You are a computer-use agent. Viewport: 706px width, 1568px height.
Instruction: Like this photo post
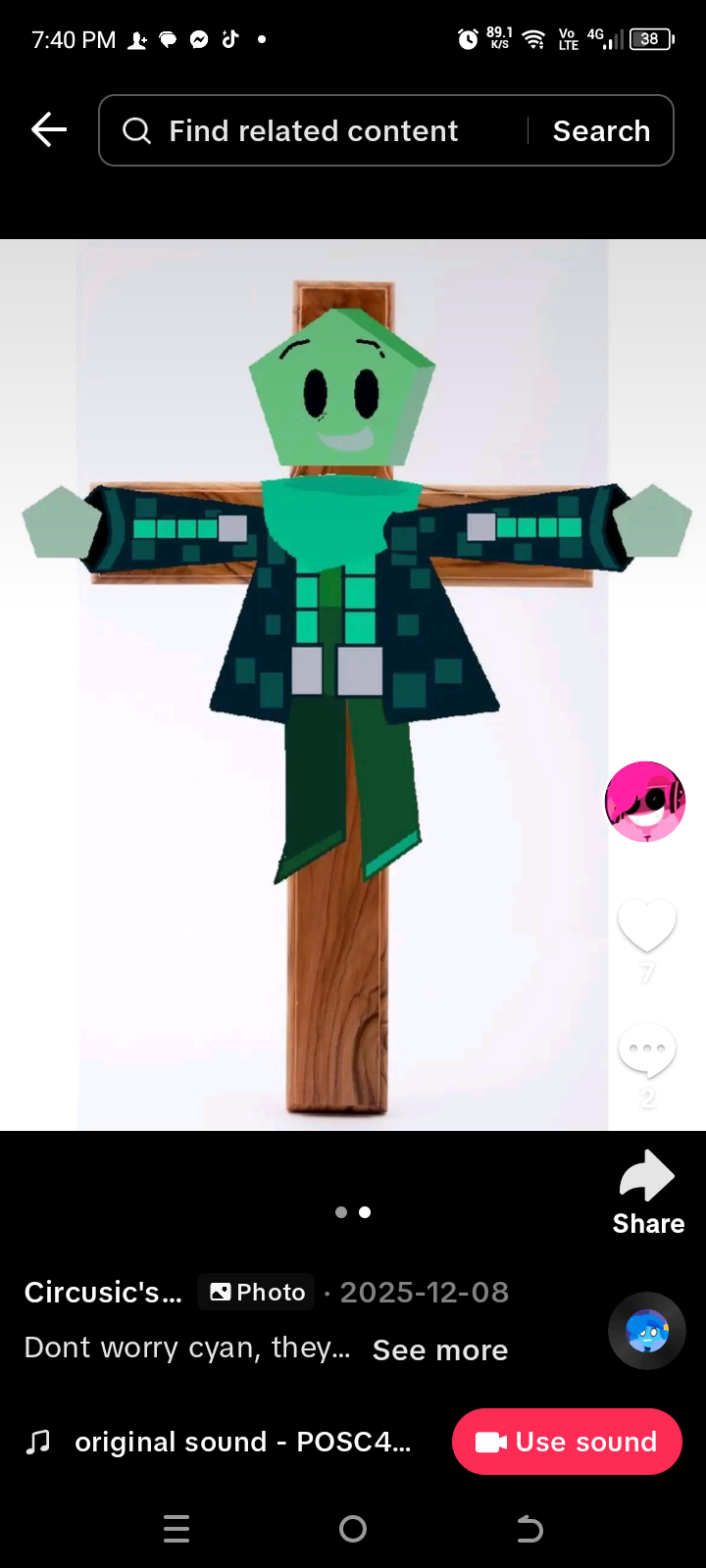[x=646, y=925]
